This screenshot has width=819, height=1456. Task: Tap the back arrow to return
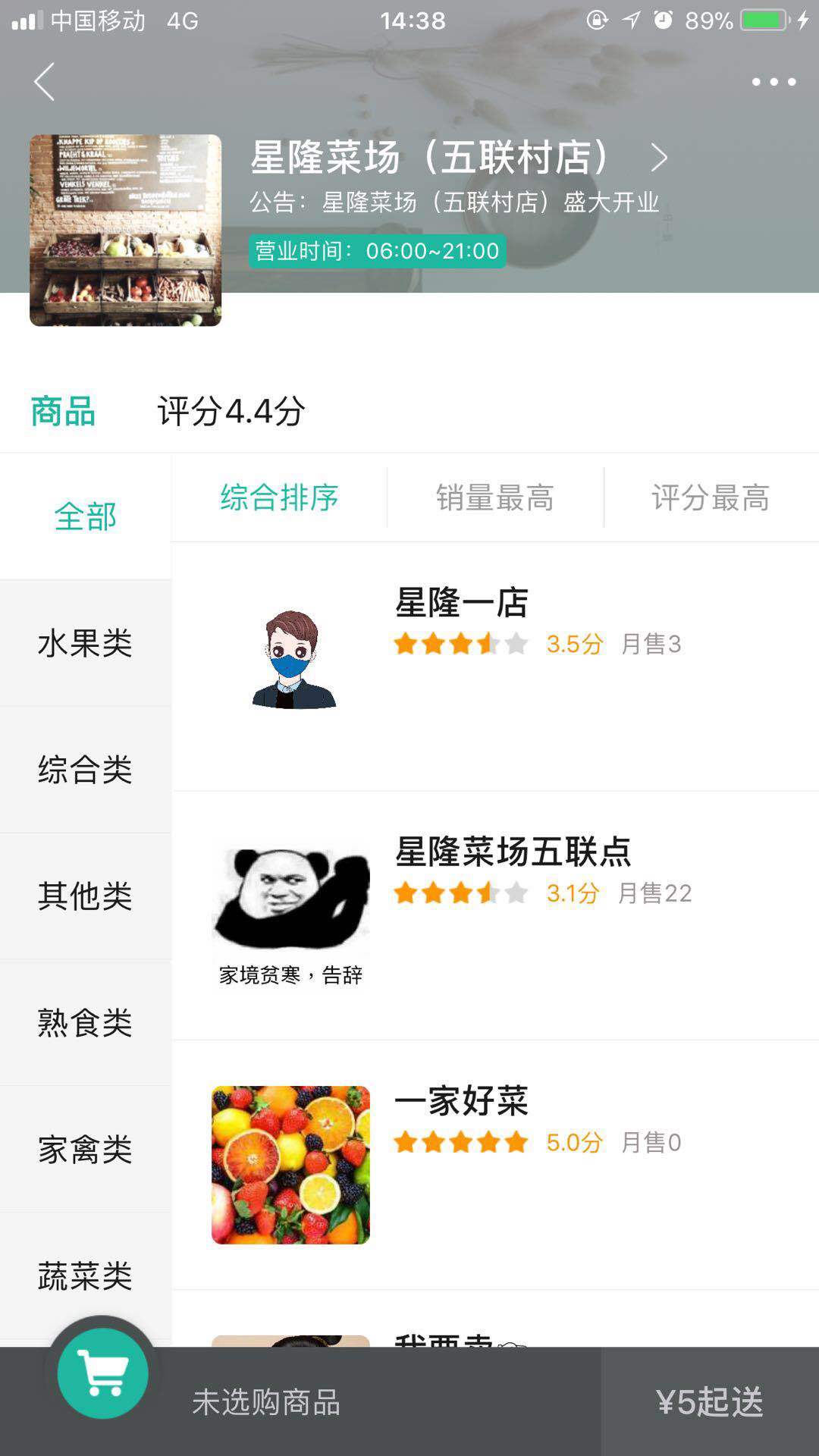(43, 82)
